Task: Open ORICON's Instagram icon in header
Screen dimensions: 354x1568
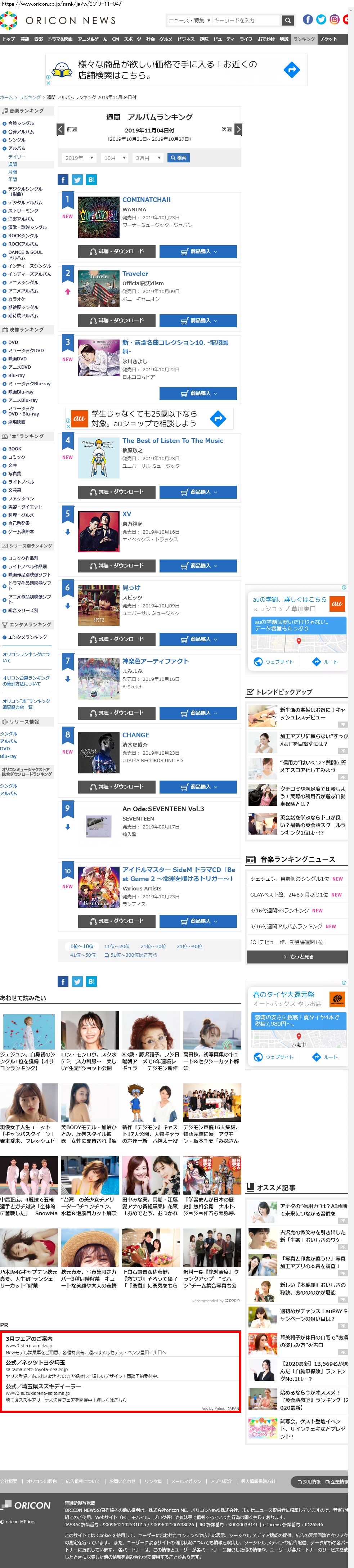Action: pos(335,19)
